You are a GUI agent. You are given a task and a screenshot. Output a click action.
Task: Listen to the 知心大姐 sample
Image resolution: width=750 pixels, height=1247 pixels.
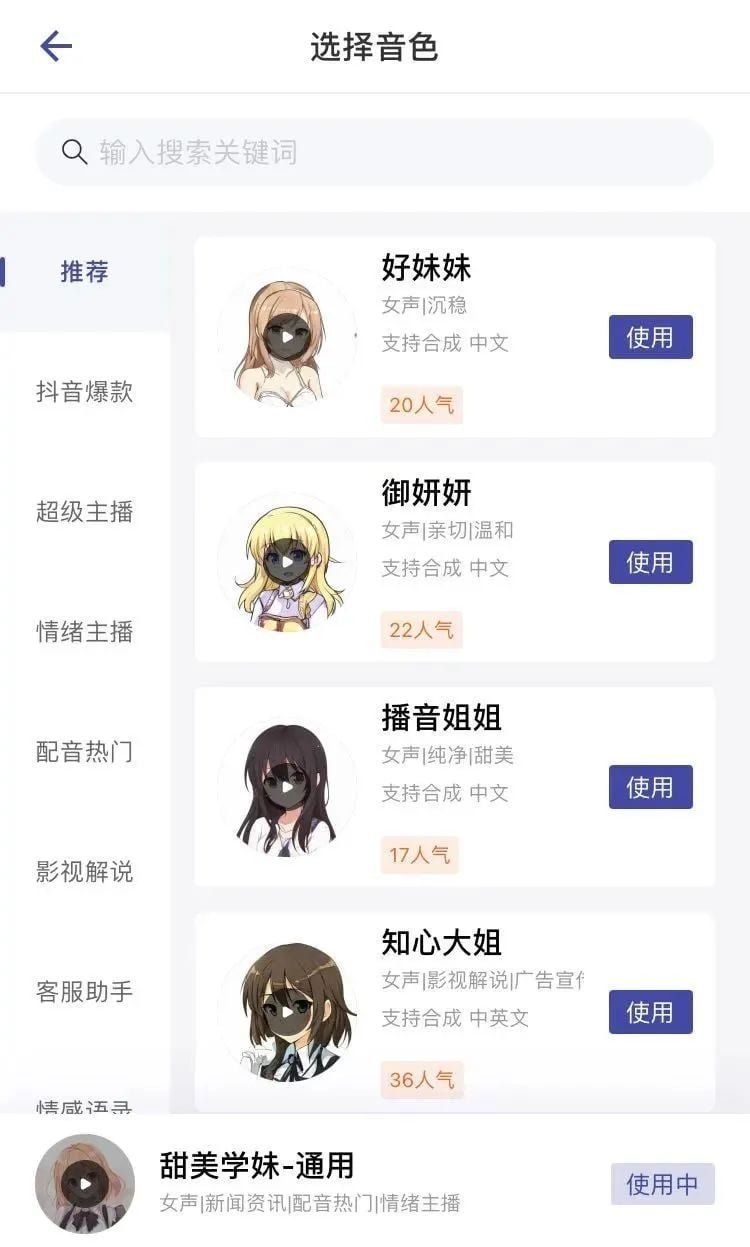click(x=287, y=1012)
